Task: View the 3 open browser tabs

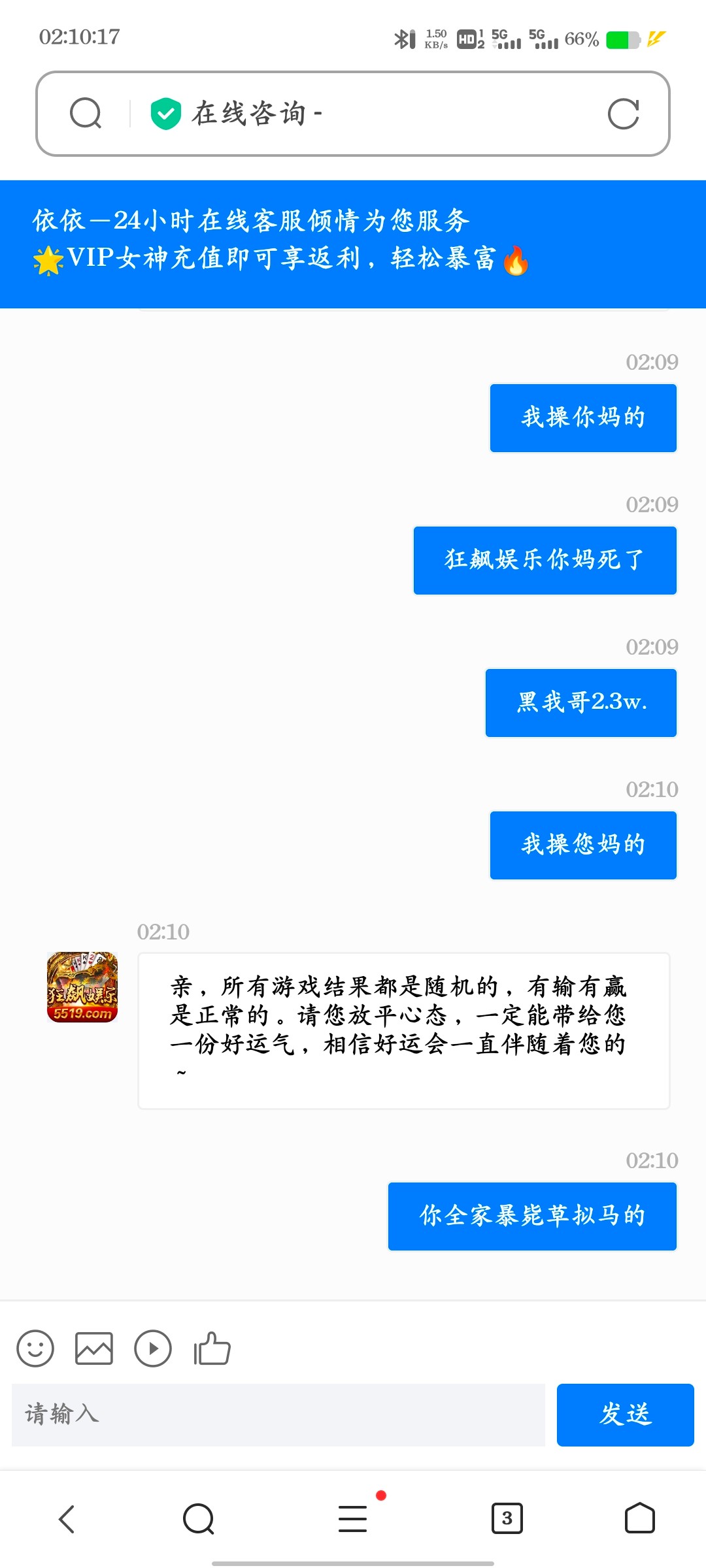Action: tap(507, 1518)
